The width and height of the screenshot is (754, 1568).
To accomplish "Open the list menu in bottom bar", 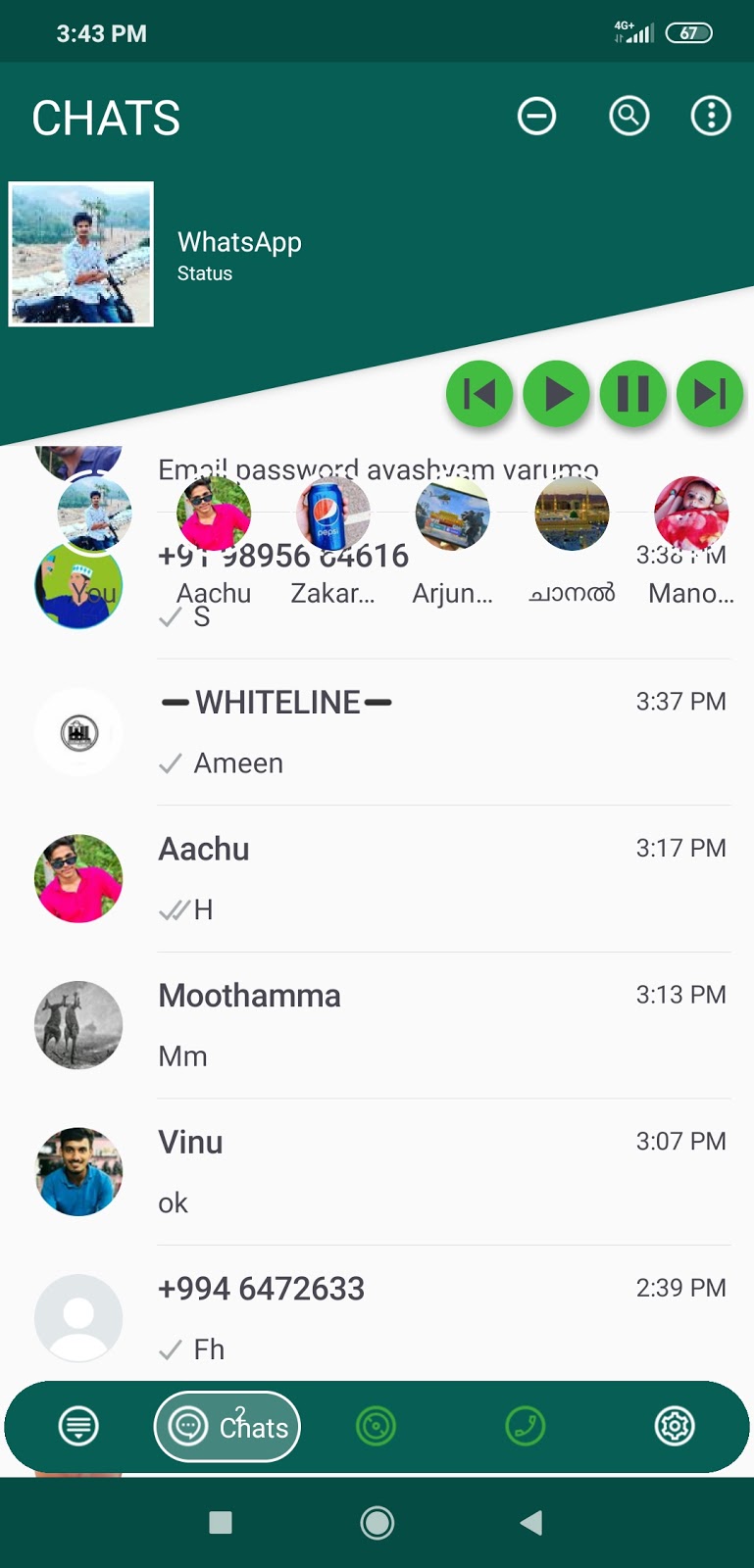I will pos(78,1426).
